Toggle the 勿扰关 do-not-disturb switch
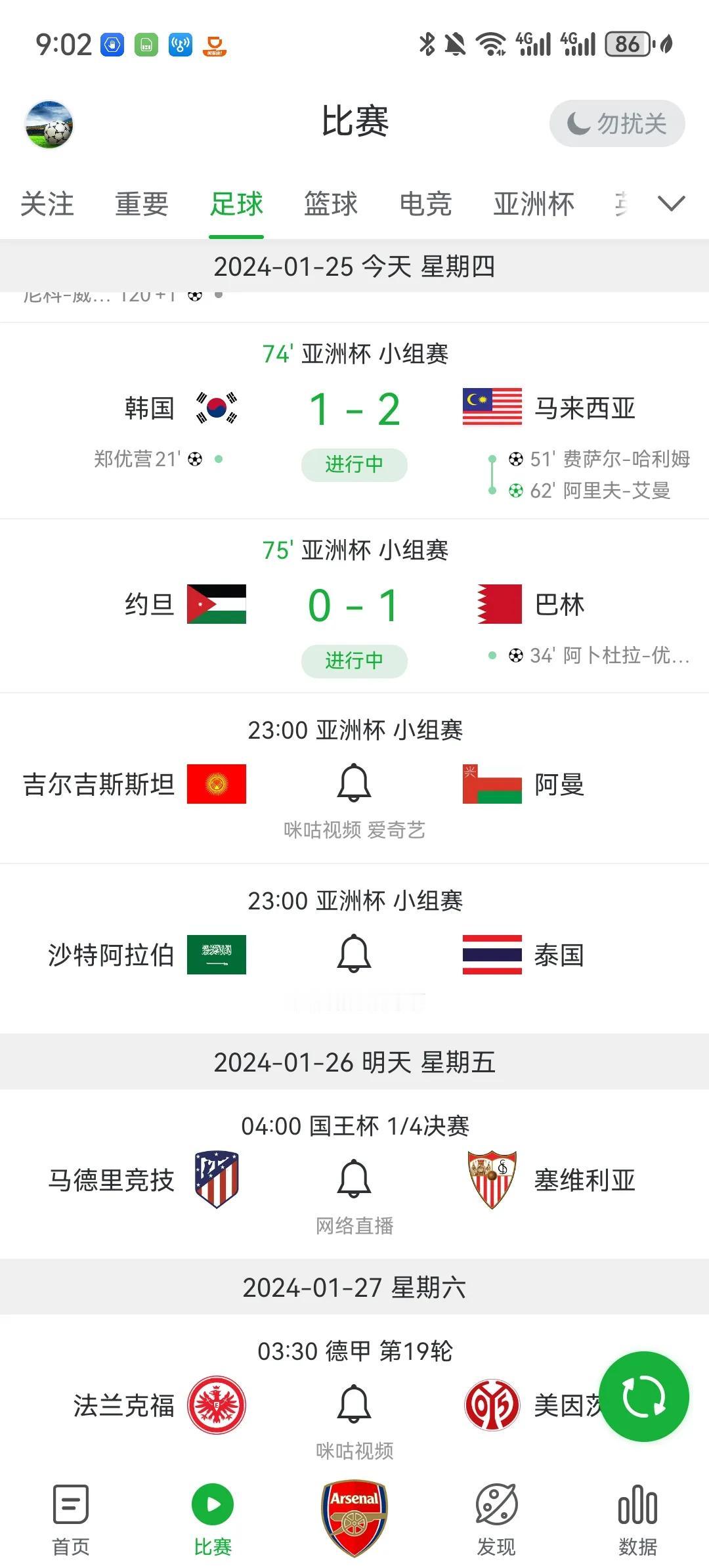The image size is (709, 1568). click(616, 123)
